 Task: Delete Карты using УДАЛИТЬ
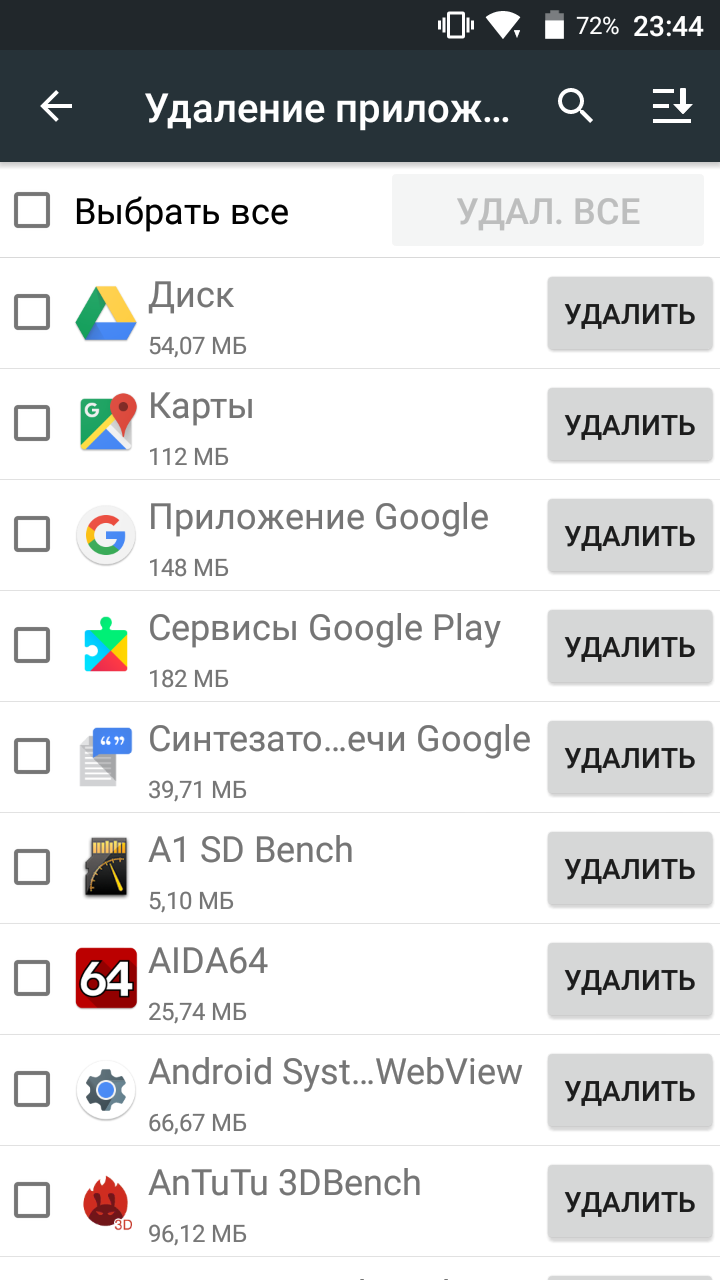629,425
